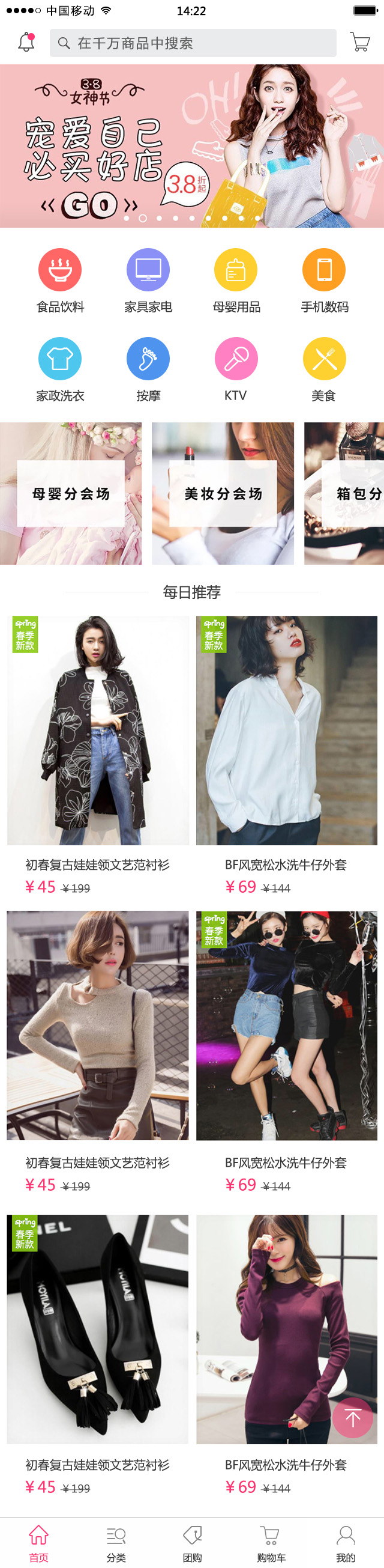Switch to the 团购 tab
Screen dimensions: 384x1568
click(x=192, y=1543)
